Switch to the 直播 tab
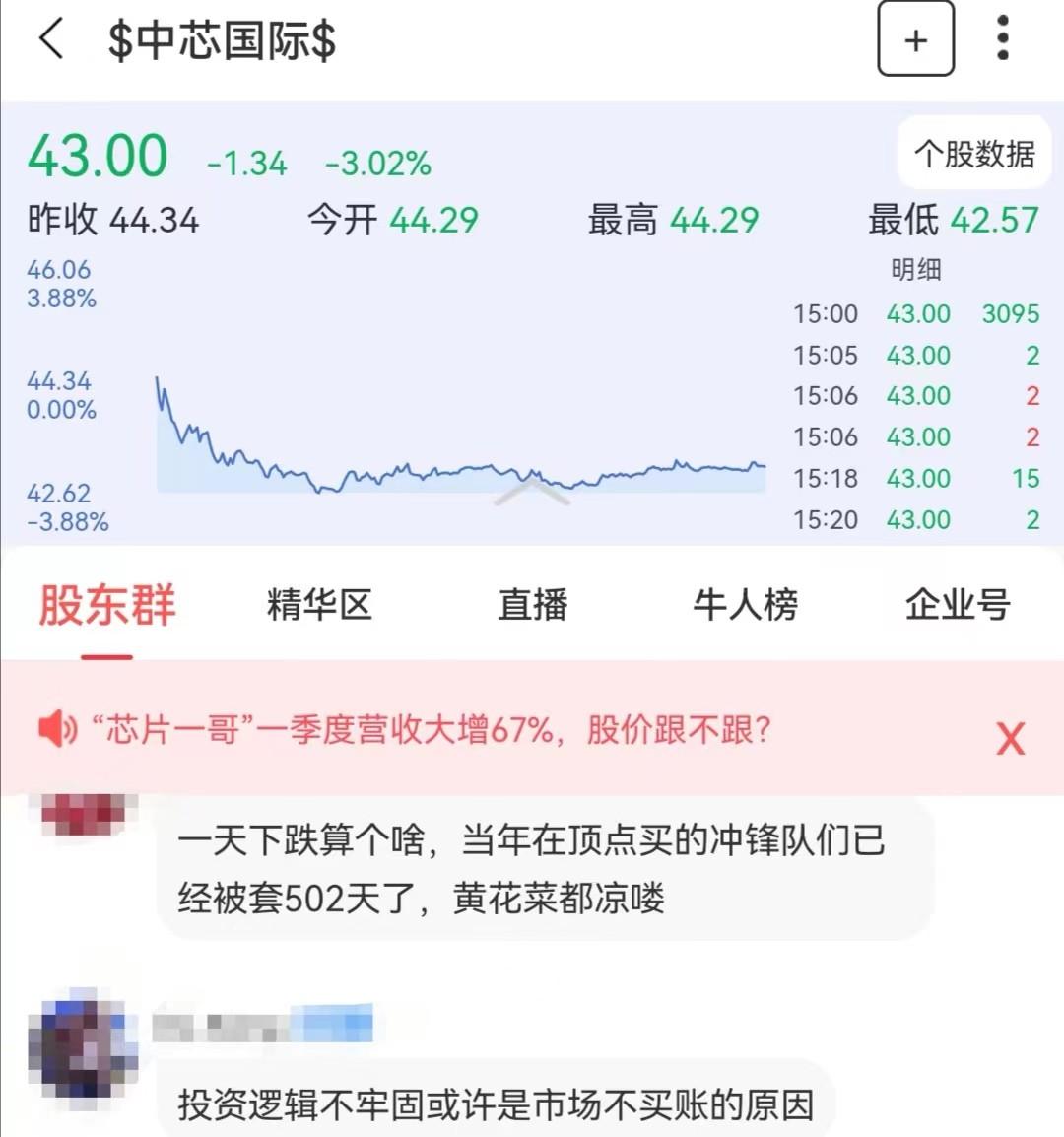 pos(532,604)
